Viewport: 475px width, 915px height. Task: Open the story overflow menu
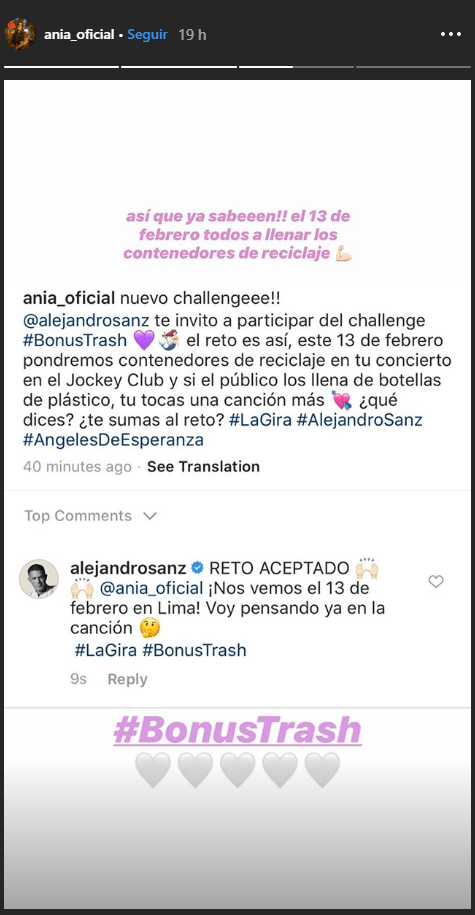pyautogui.click(x=450, y=34)
